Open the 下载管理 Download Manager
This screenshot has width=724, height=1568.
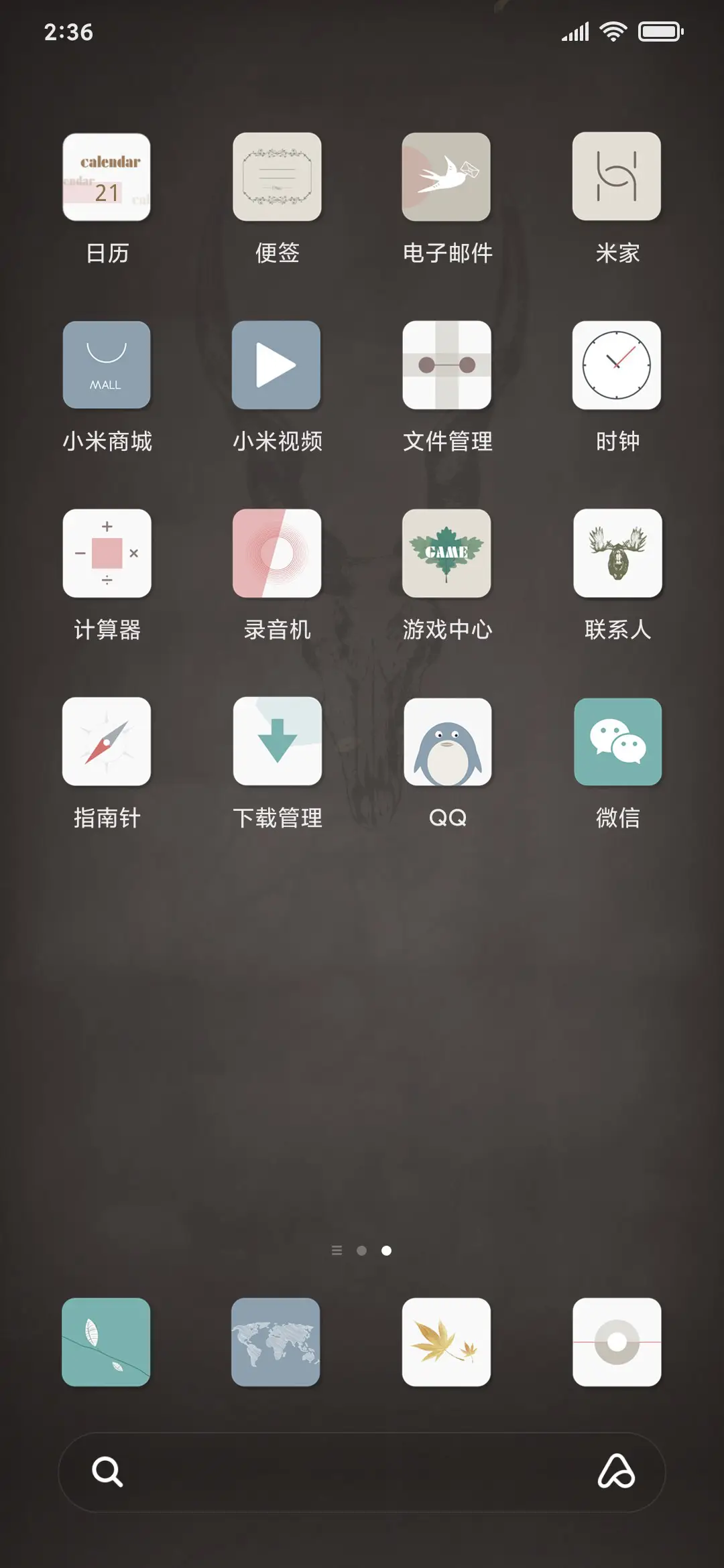click(278, 742)
